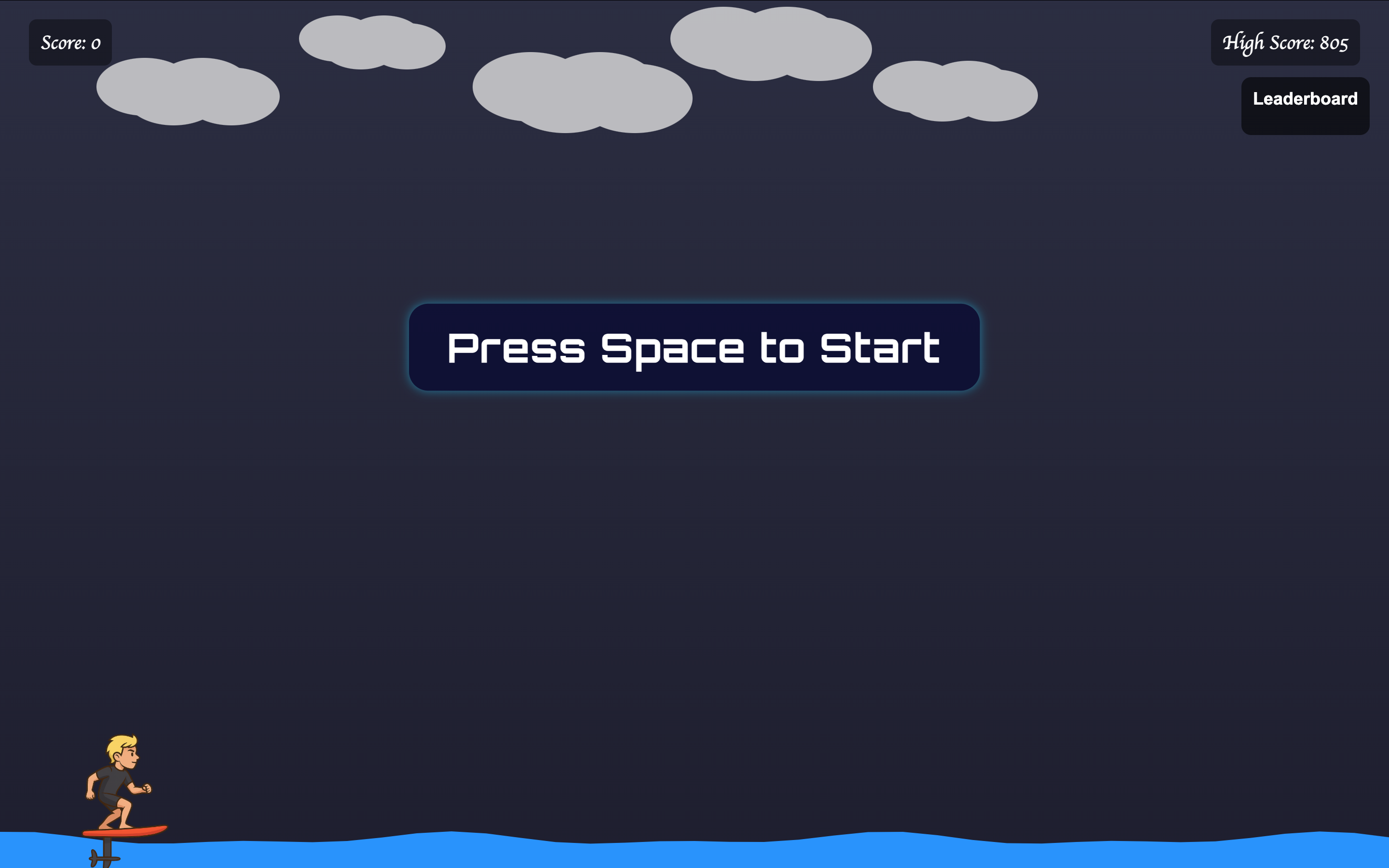Tap Press Space to Start banner
The width and height of the screenshot is (1389, 868).
click(x=694, y=347)
